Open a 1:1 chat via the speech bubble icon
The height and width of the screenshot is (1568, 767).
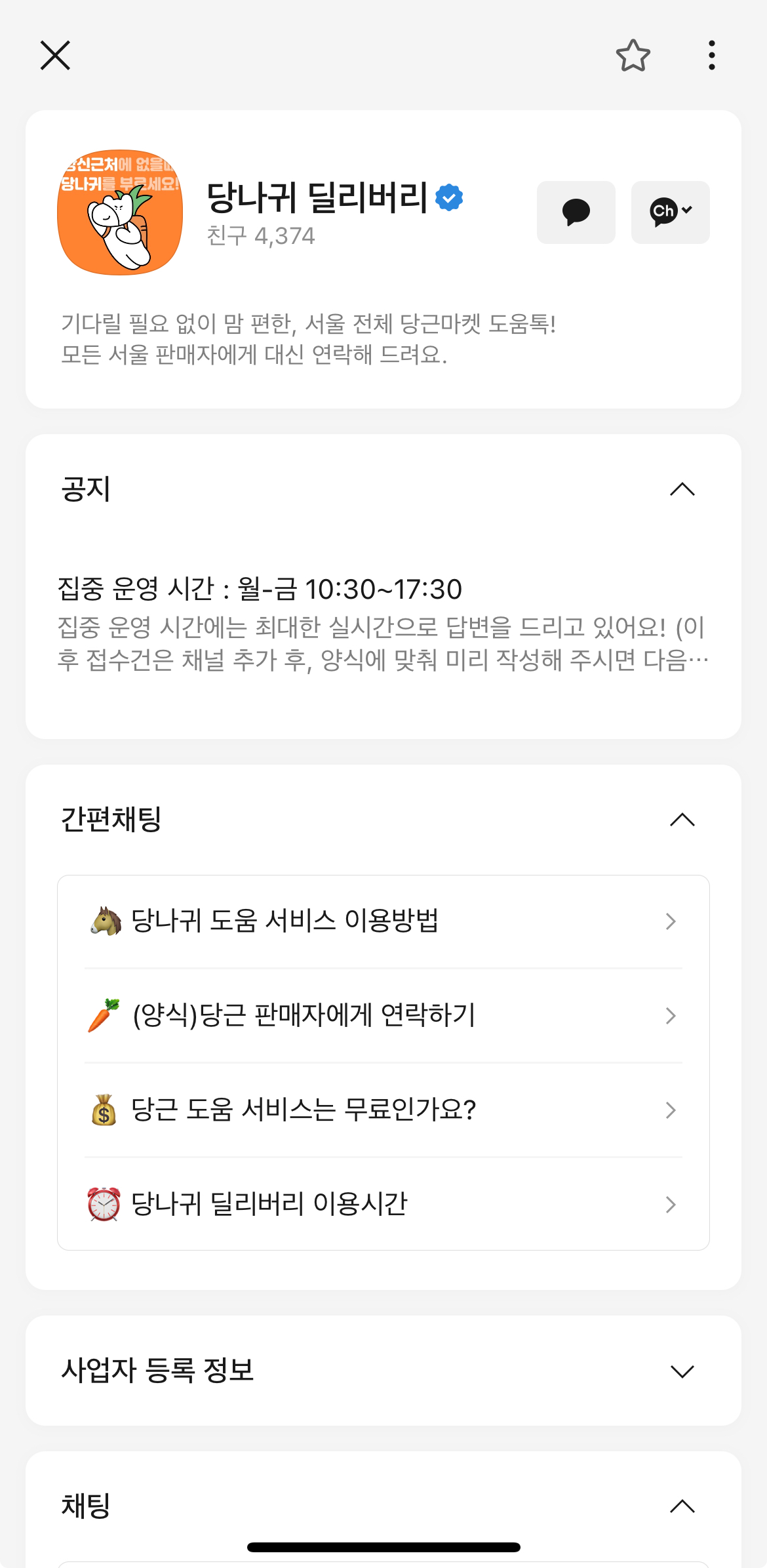[576, 212]
